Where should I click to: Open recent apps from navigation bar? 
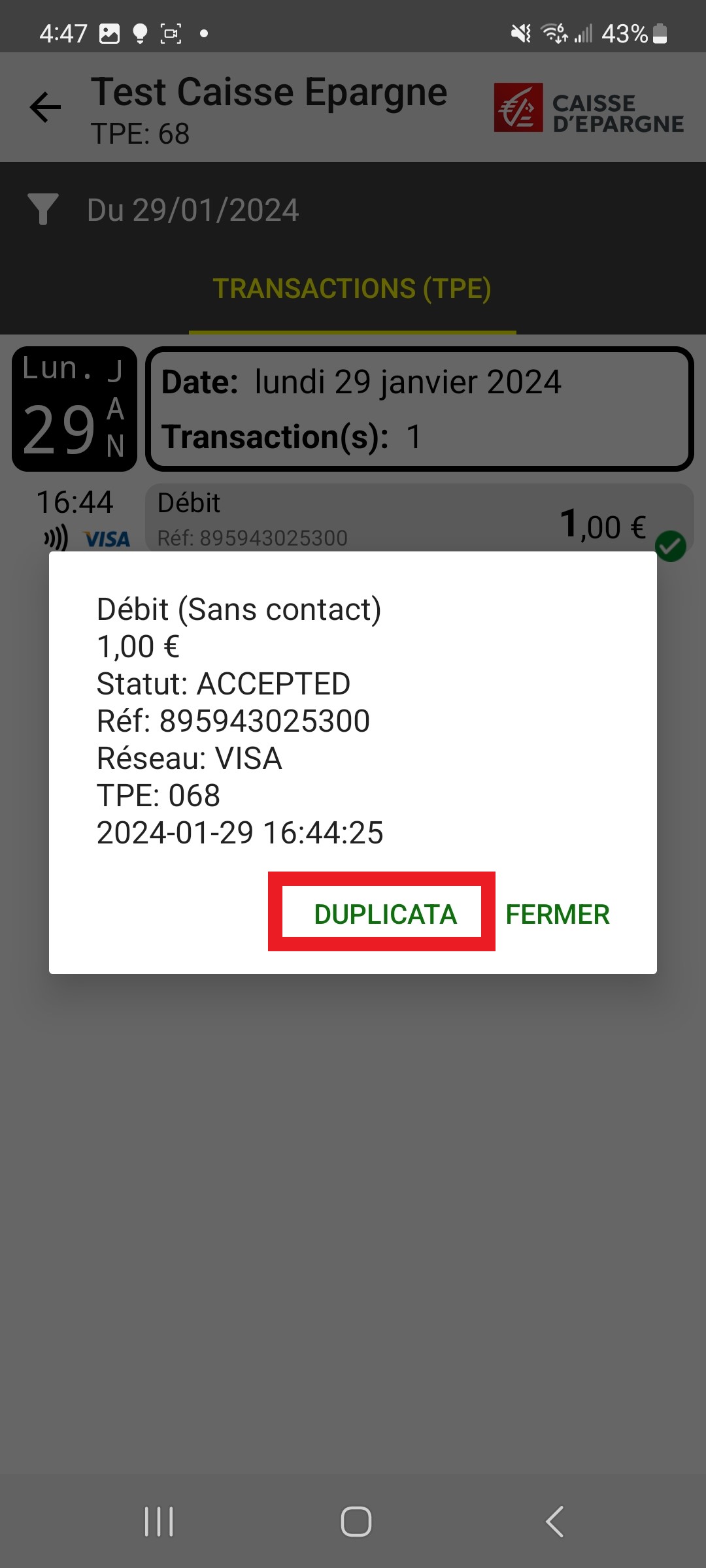point(159,1522)
